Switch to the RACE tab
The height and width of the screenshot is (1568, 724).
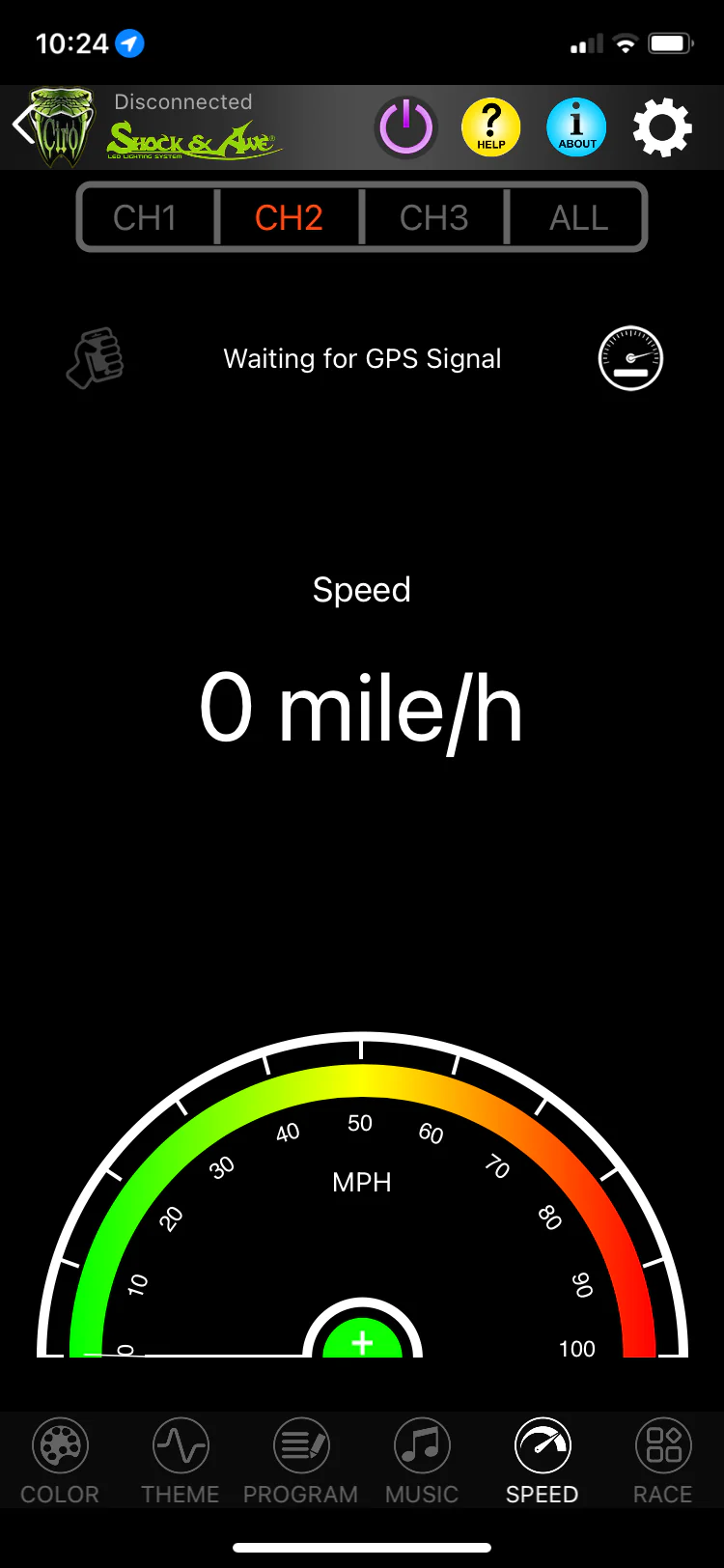(663, 1462)
